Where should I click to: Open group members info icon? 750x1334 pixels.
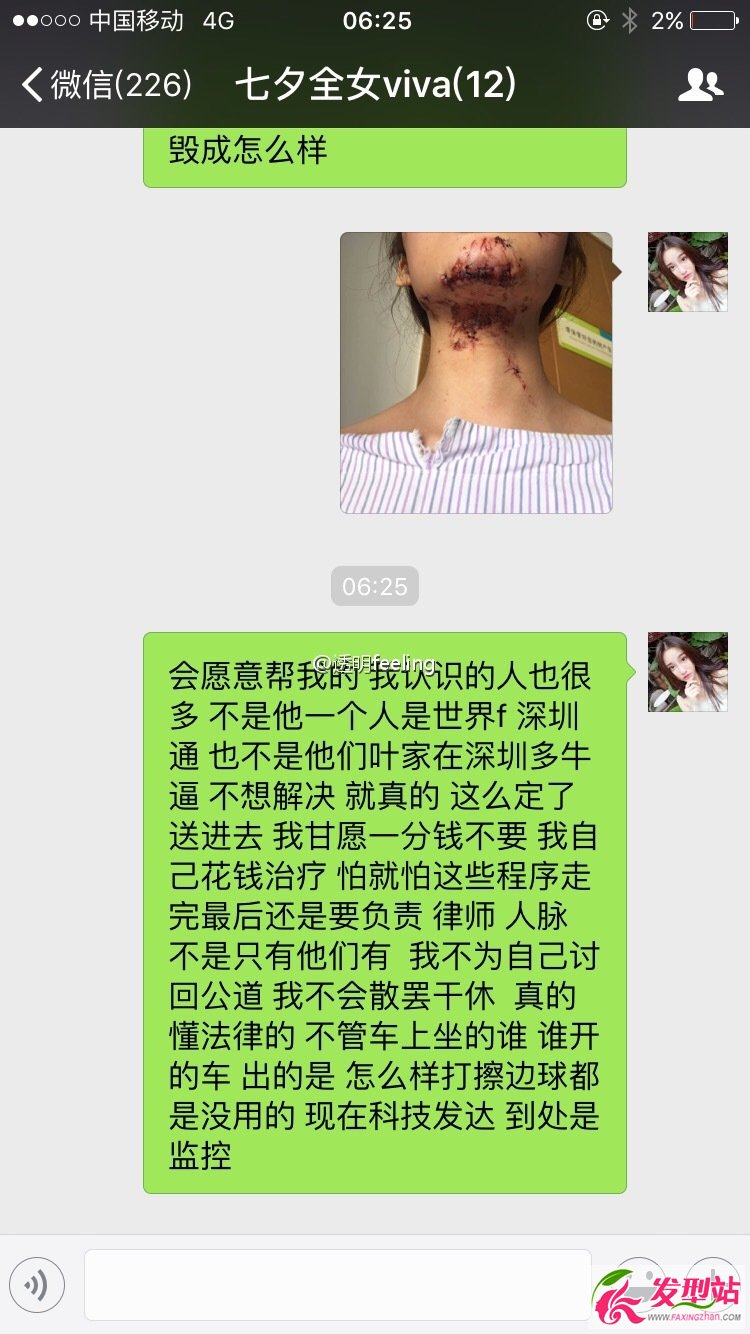(699, 85)
